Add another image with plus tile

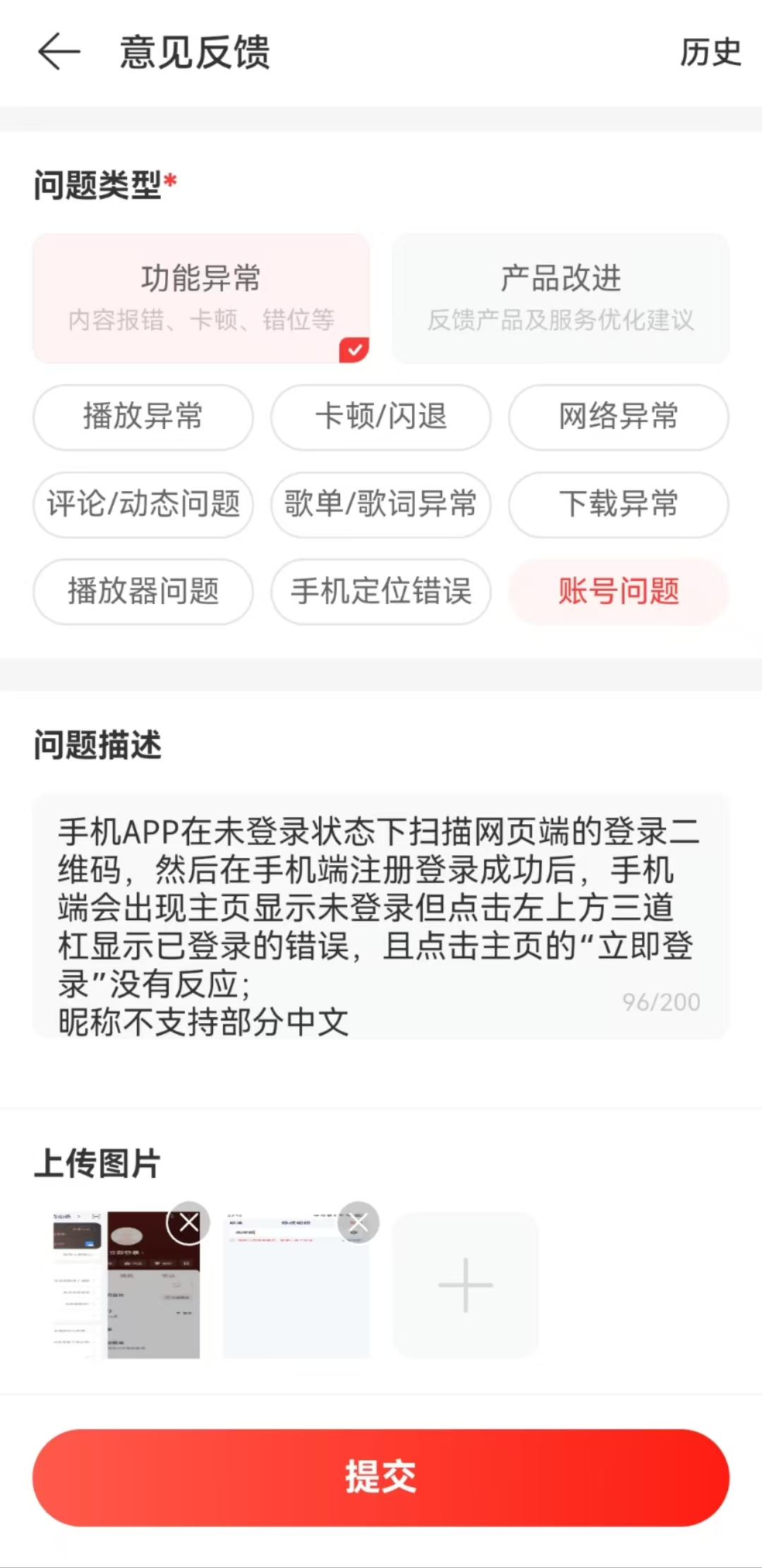tap(466, 1285)
